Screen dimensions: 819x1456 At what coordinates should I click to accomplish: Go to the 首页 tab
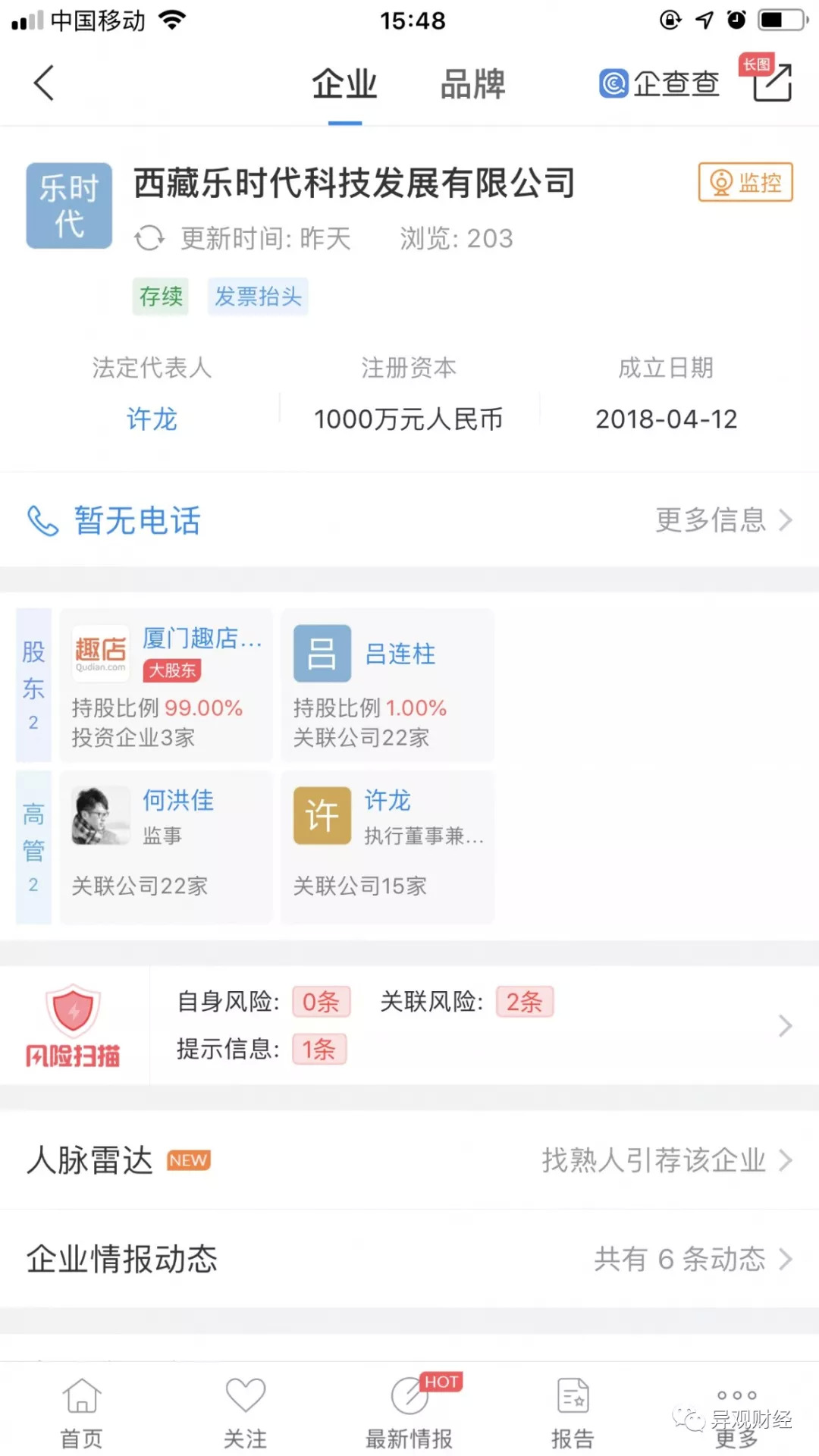coord(81,1412)
